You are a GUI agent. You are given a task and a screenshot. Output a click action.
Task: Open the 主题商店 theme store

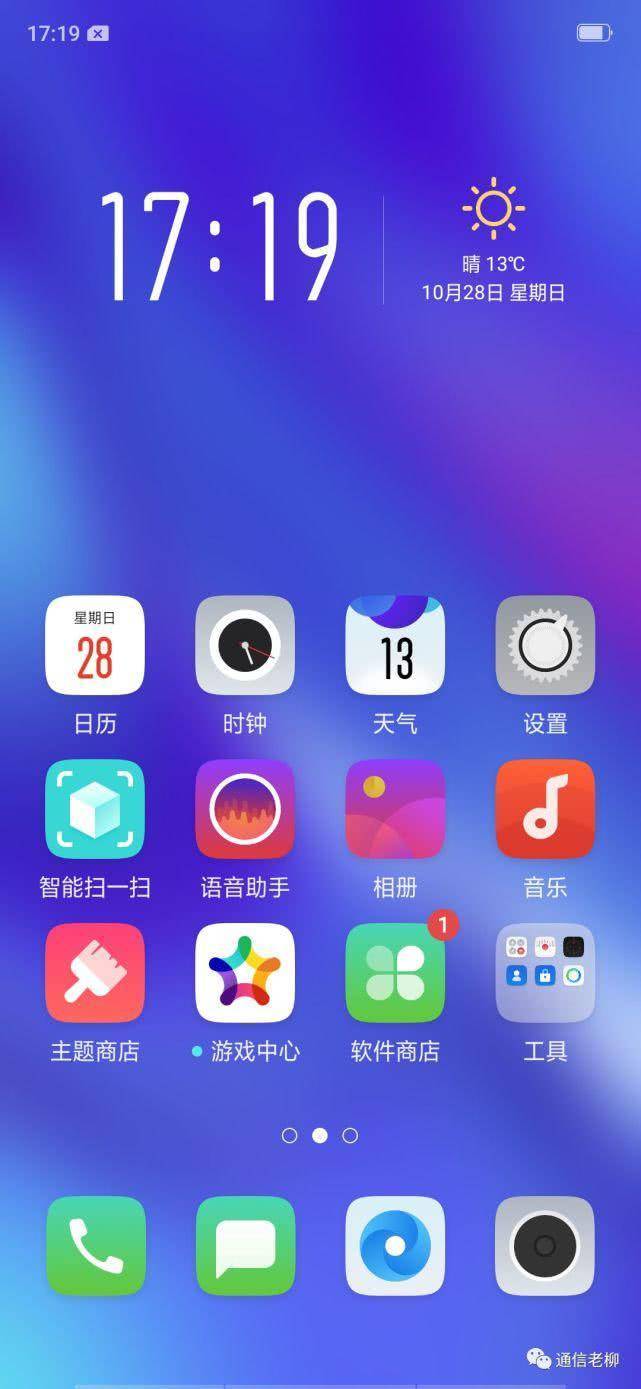95,973
